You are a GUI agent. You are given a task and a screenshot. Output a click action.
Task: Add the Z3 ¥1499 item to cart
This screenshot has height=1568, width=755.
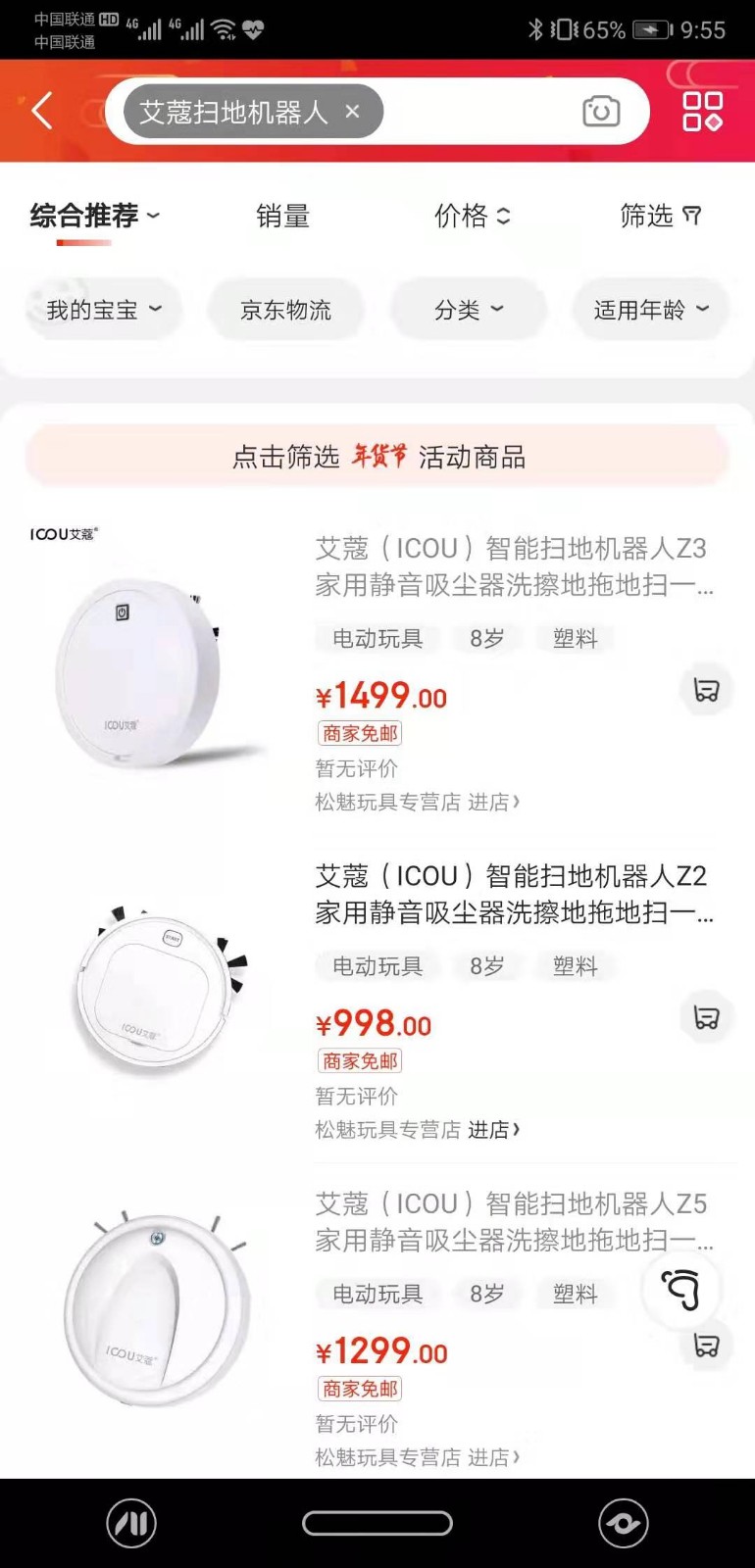706,689
